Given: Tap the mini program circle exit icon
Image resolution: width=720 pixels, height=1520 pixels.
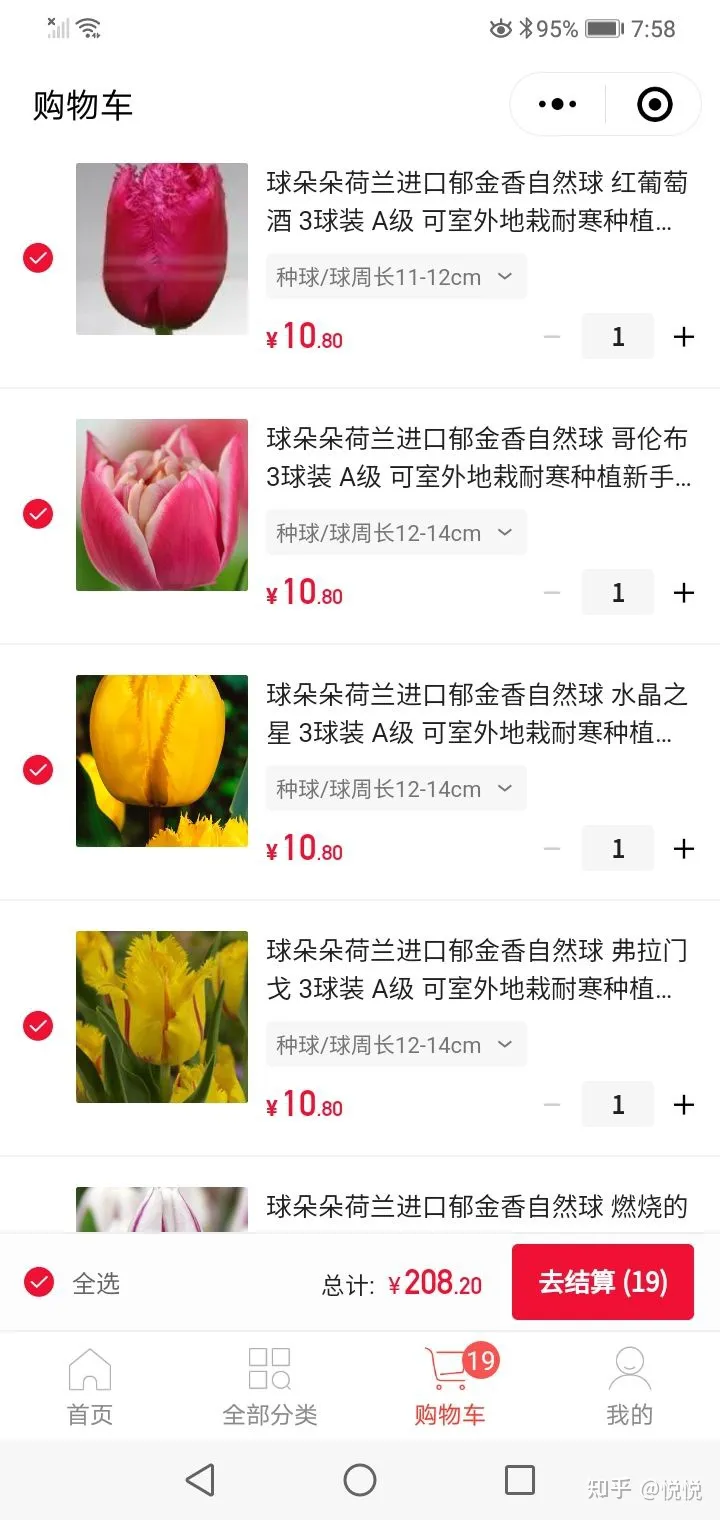Looking at the screenshot, I should click(653, 103).
